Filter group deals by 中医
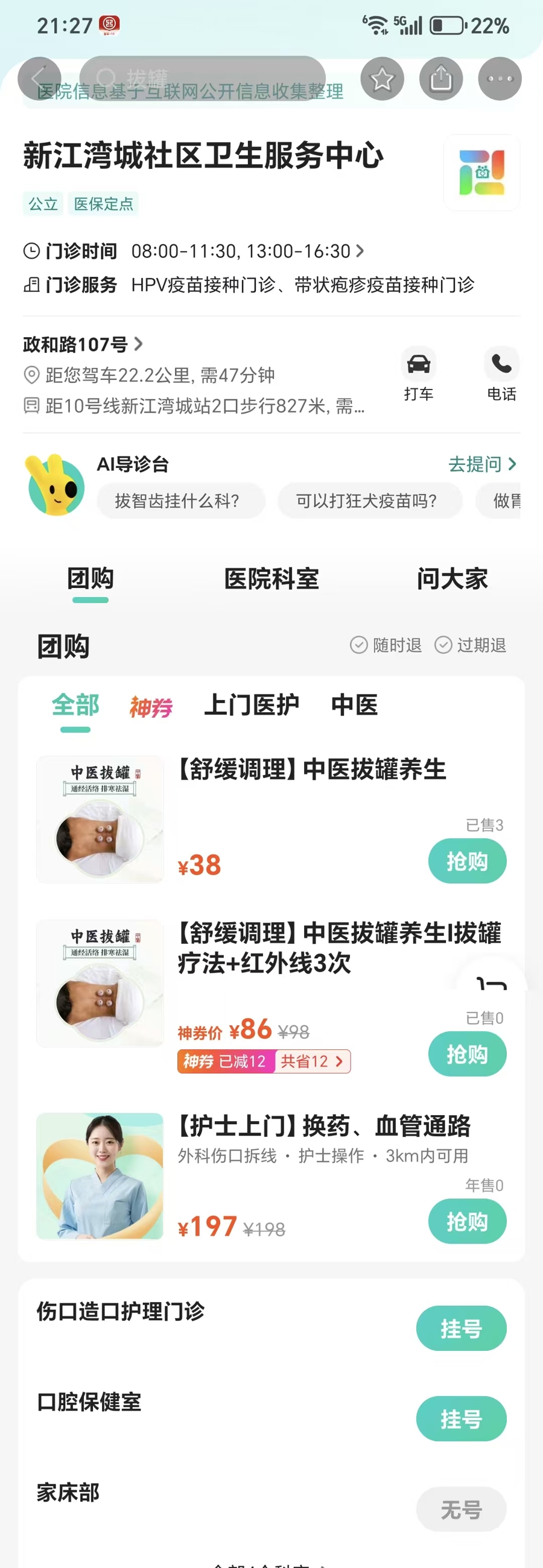The height and width of the screenshot is (1568, 543). (354, 706)
